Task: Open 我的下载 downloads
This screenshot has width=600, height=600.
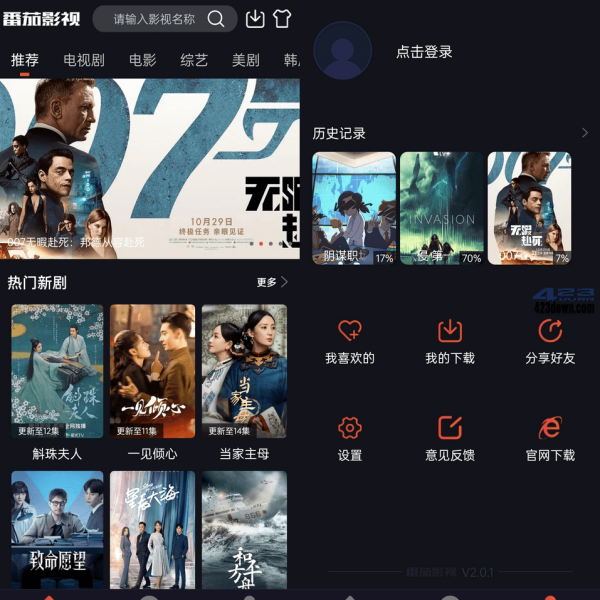Action: pos(450,341)
